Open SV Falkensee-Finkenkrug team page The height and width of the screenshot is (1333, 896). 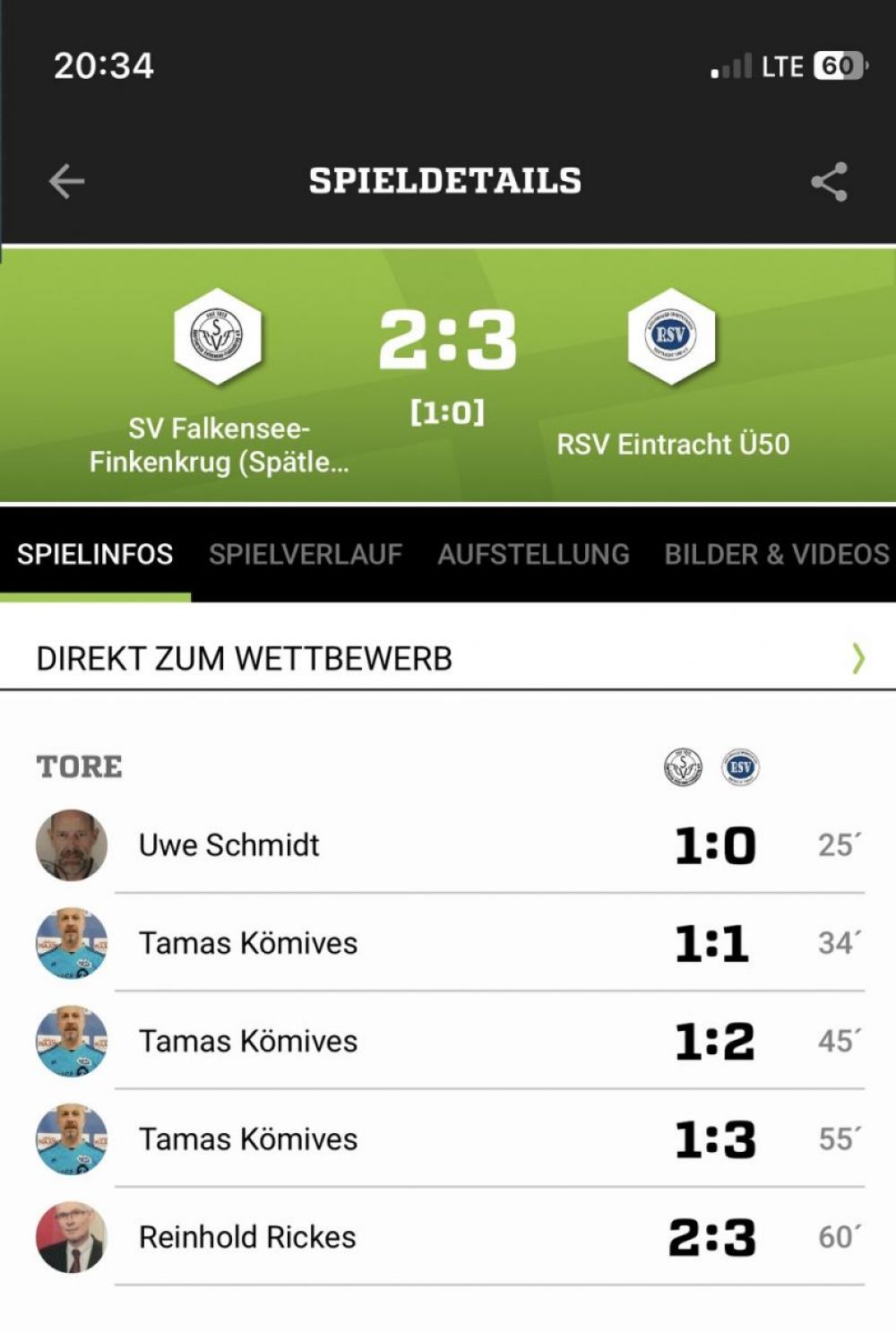[x=218, y=337]
